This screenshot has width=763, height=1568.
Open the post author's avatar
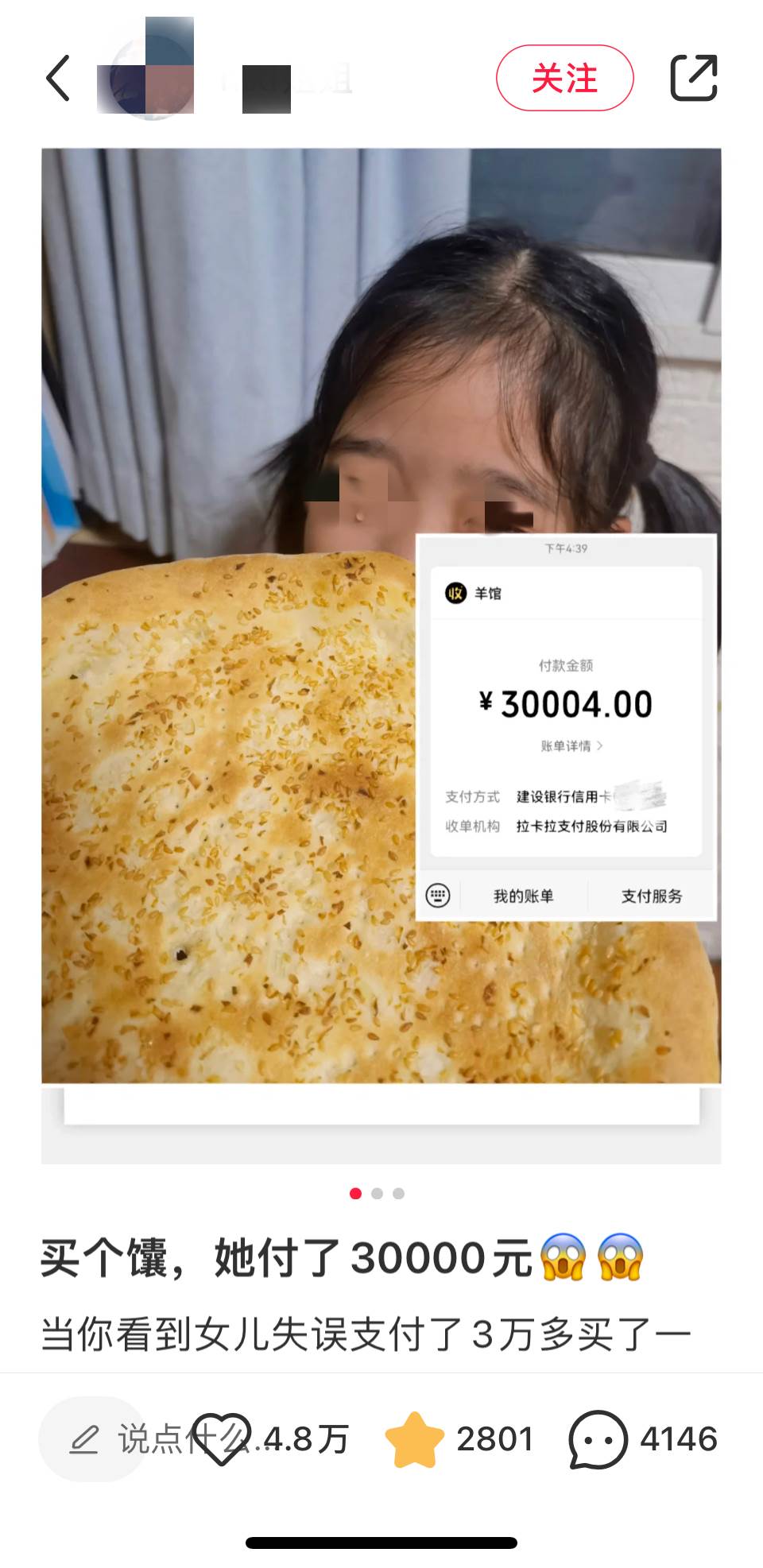tap(147, 78)
